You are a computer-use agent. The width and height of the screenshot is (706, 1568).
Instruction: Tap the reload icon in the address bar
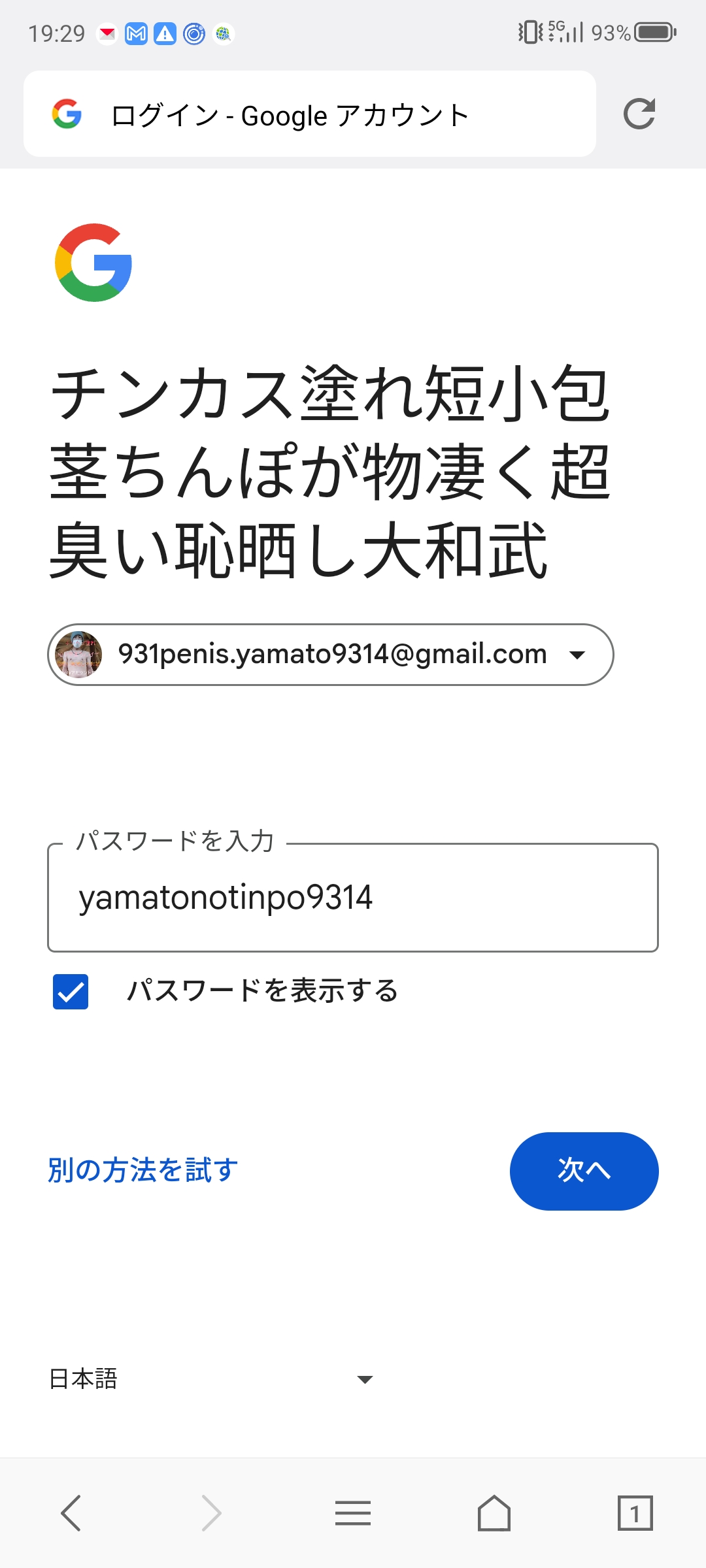(x=639, y=114)
